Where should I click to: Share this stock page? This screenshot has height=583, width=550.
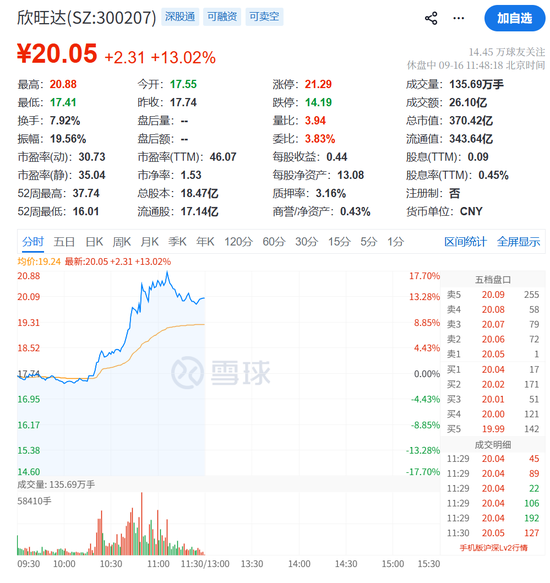tap(431, 18)
